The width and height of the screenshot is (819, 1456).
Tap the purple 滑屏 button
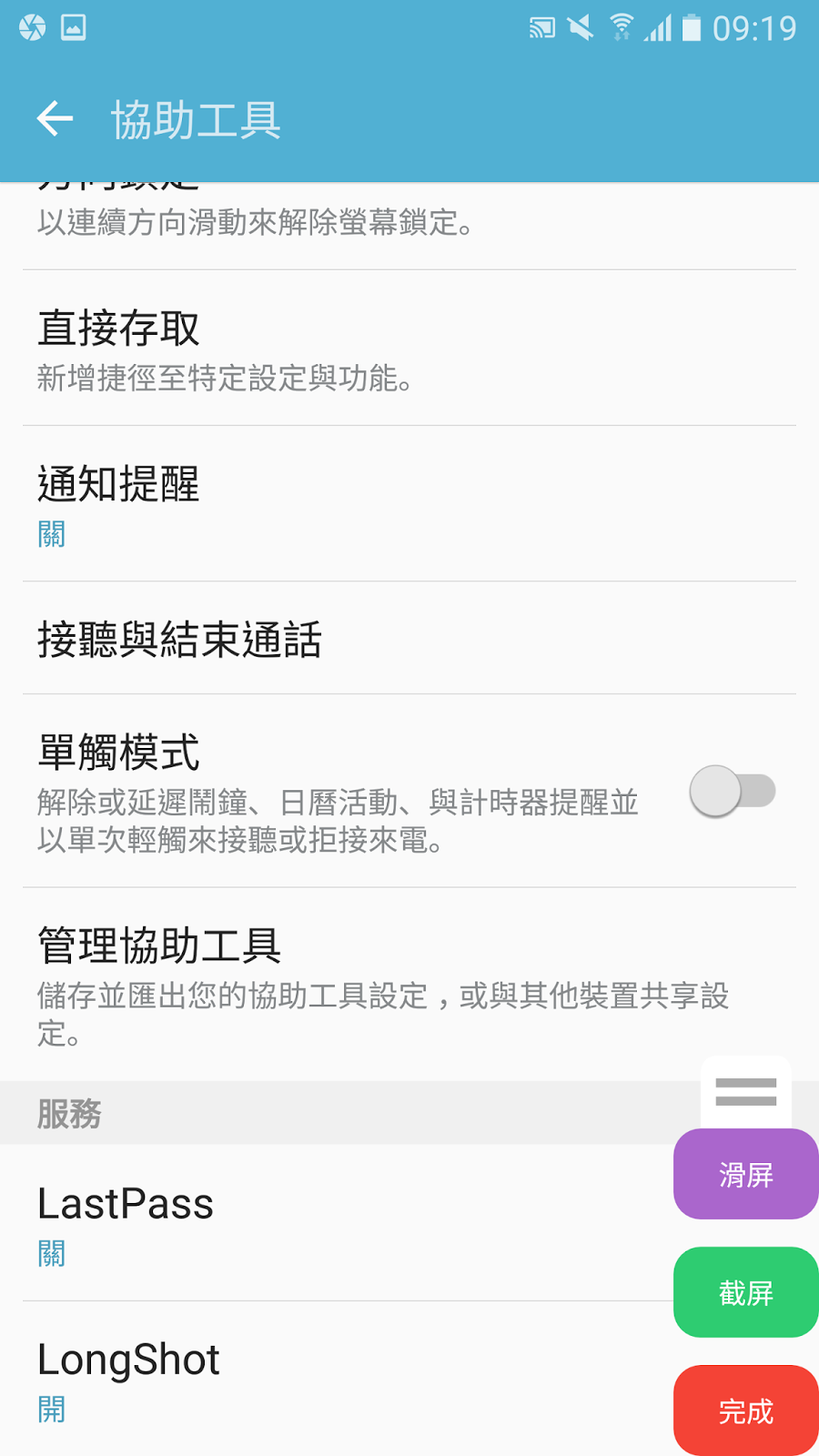[746, 1174]
